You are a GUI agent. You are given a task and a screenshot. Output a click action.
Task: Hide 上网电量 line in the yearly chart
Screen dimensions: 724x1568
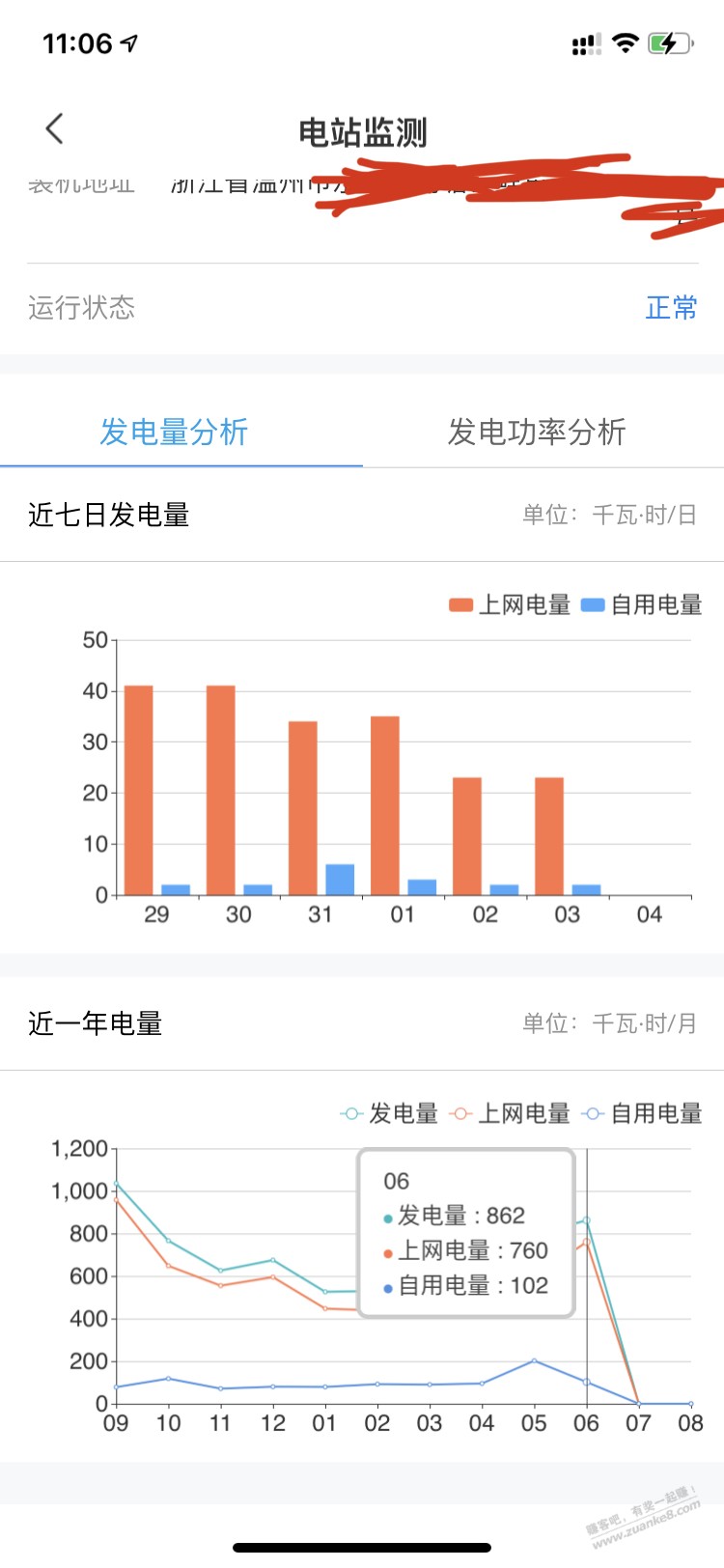(510, 1113)
